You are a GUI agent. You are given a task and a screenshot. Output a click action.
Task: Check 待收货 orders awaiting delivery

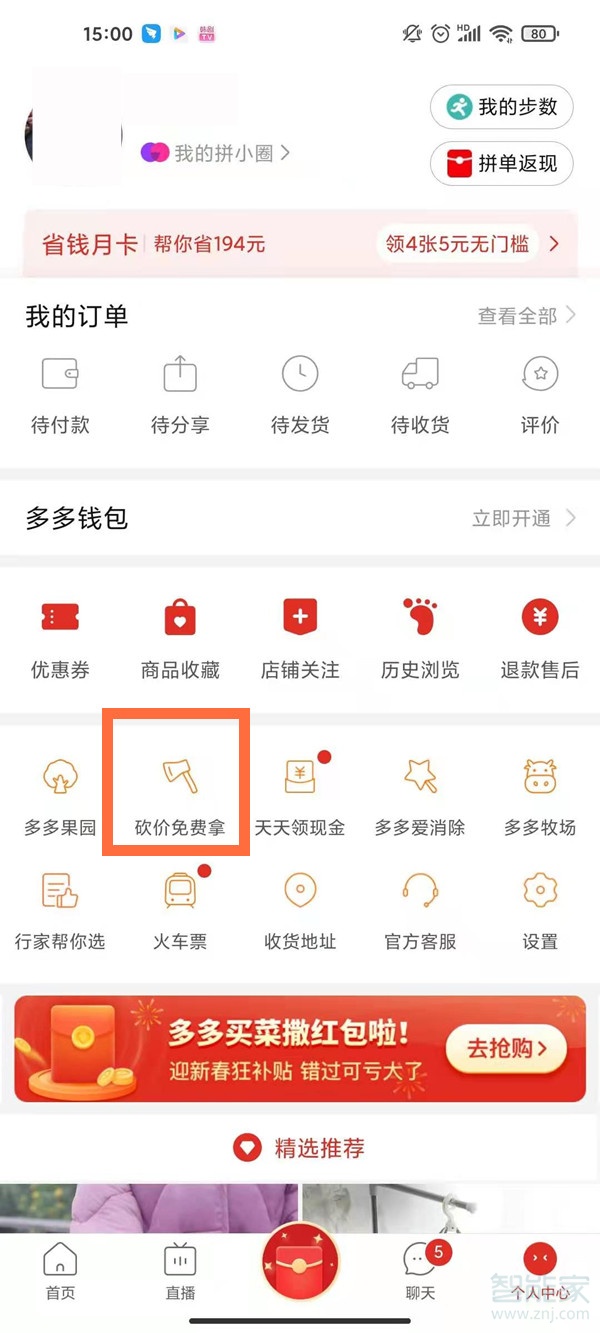coord(420,395)
